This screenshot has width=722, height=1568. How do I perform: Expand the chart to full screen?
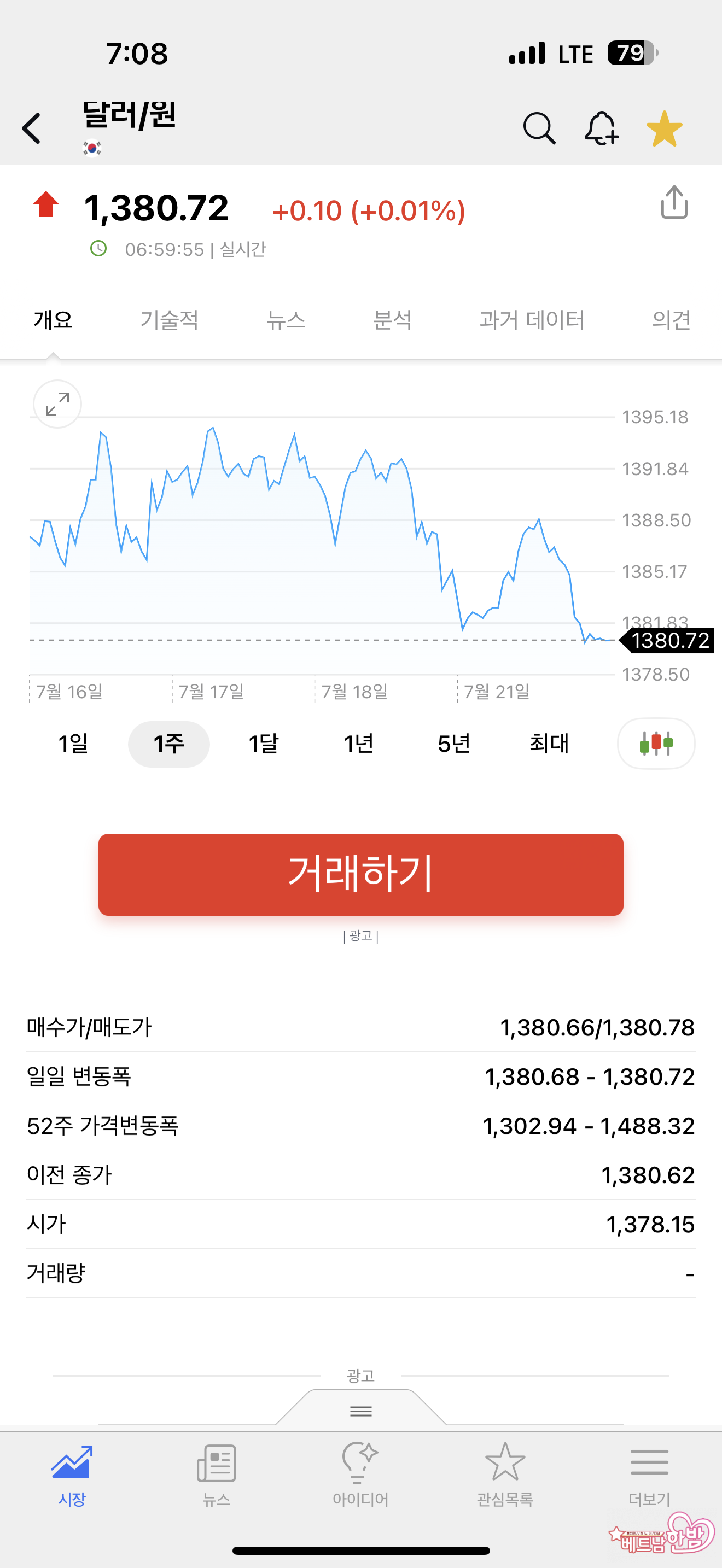point(57,404)
